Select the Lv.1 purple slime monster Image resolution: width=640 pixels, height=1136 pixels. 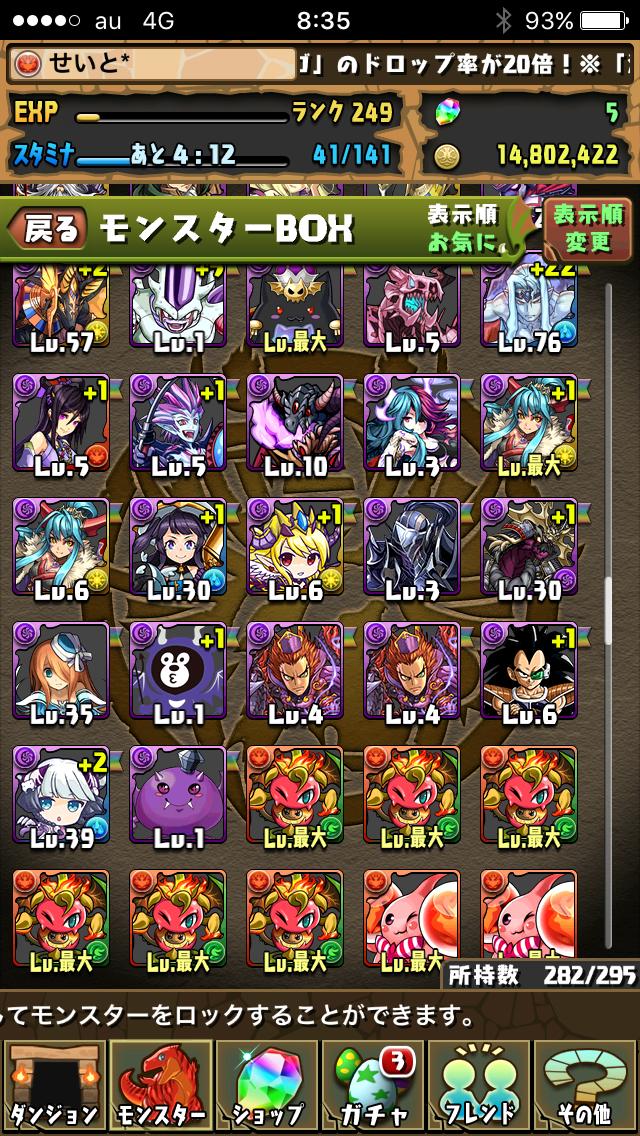tap(178, 795)
